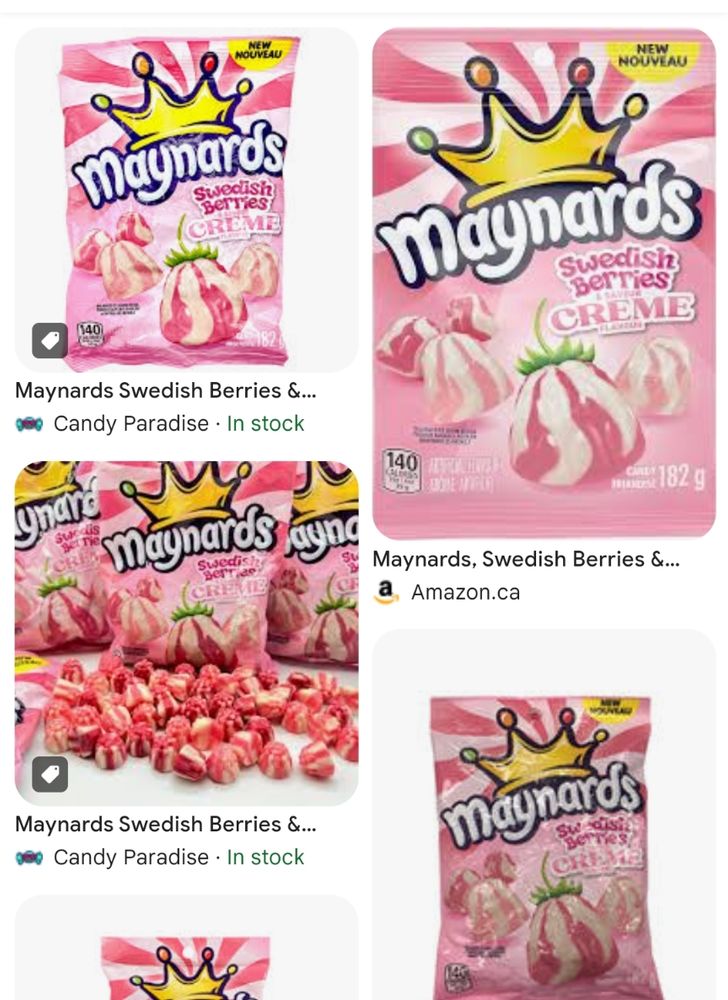Open the Amazon.ca Maynards Swedish Berries result

tap(544, 285)
